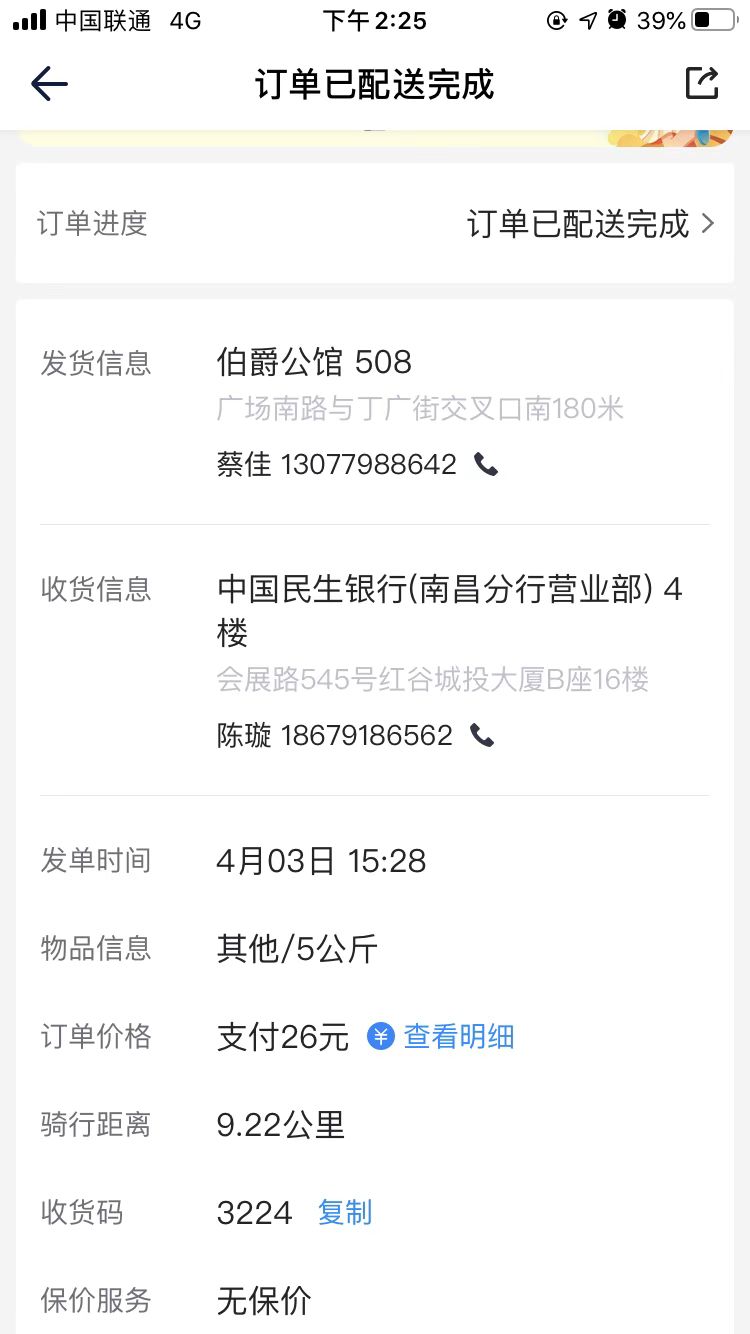Share this delivered order
The image size is (750, 1334).
pos(702,83)
